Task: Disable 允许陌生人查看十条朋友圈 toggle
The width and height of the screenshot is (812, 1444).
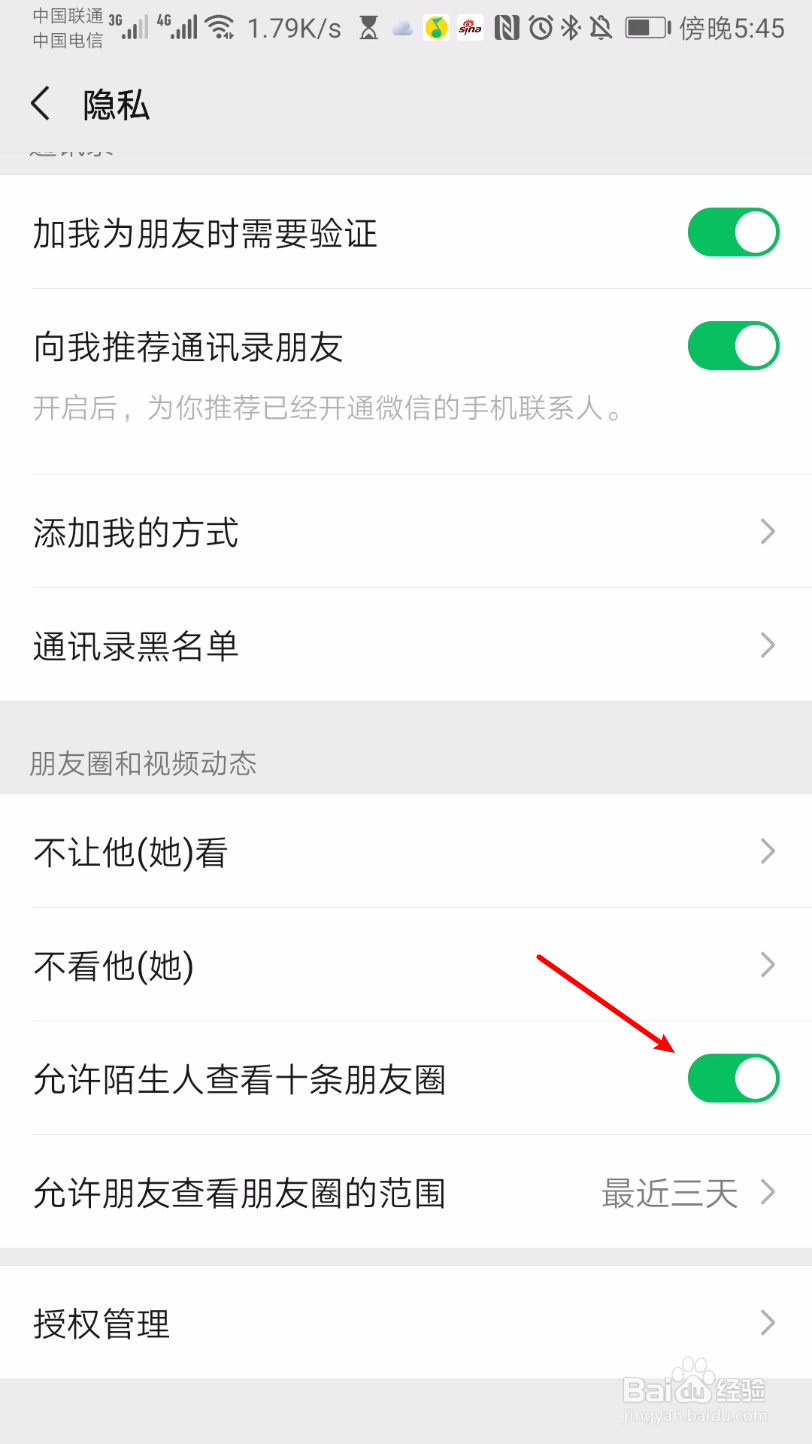Action: [x=734, y=1078]
